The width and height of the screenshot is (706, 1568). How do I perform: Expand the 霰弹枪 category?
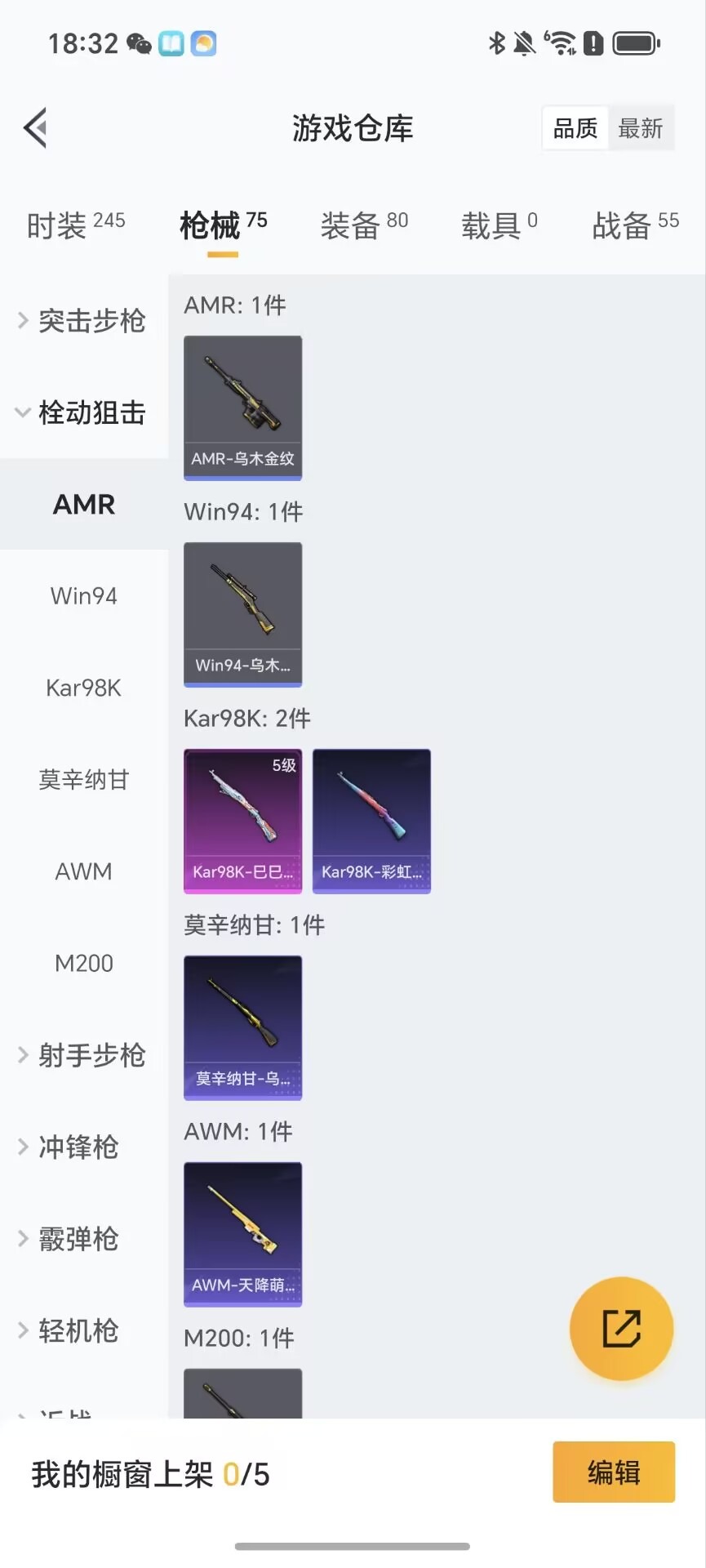point(78,1239)
